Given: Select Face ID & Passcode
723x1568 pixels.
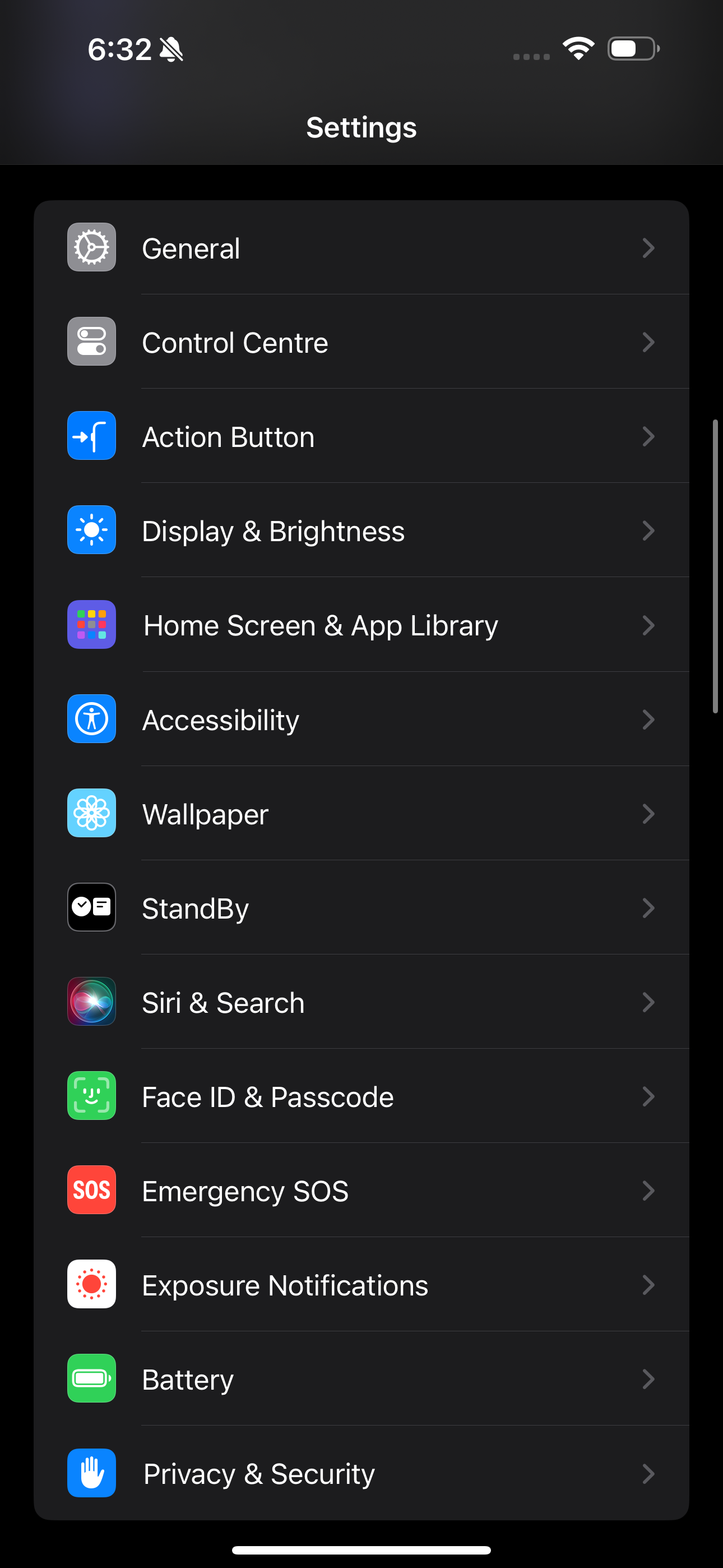Looking at the screenshot, I should point(361,1096).
